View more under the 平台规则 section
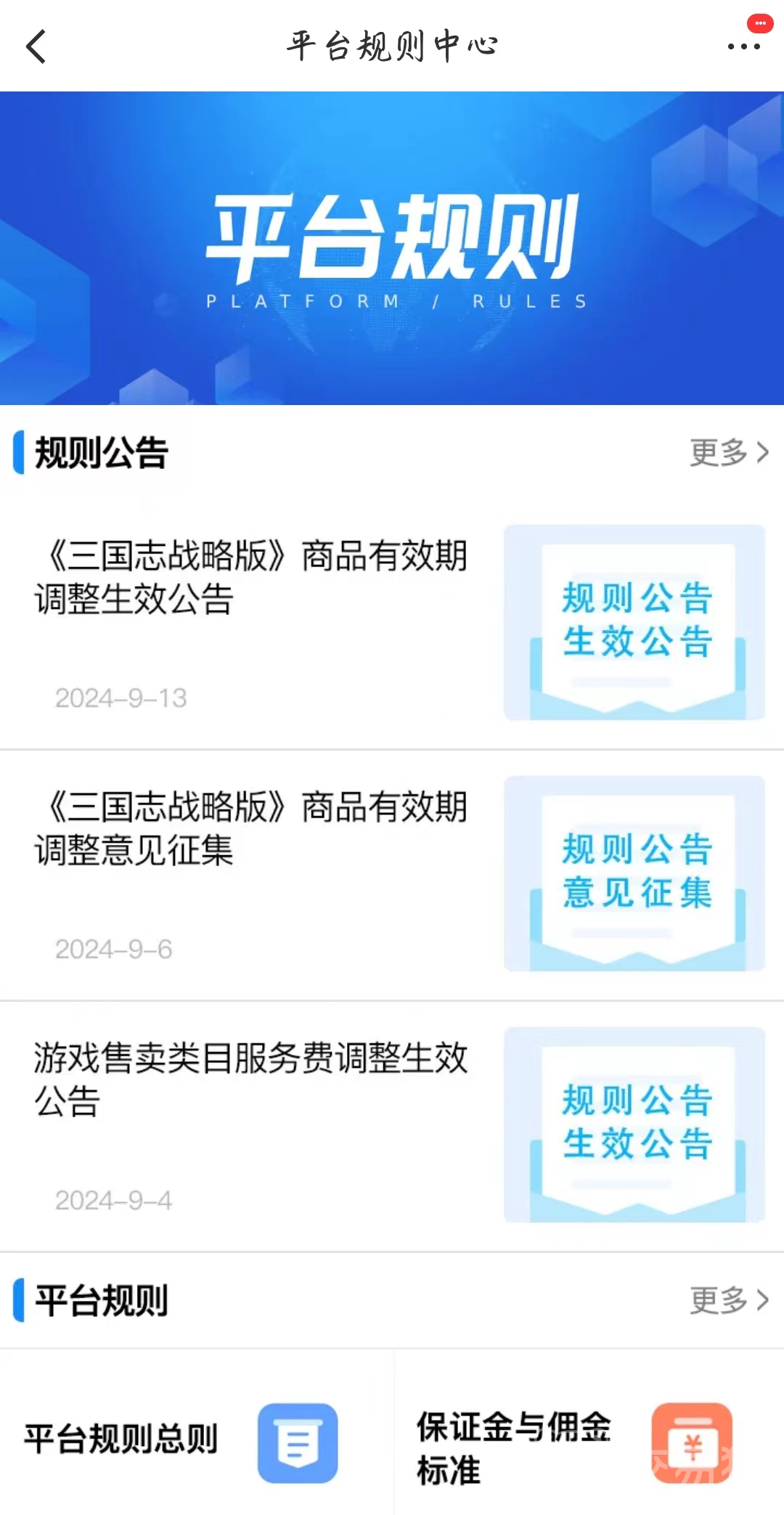Screen dimensions: 784x1515 pyautogui.click(x=728, y=1299)
